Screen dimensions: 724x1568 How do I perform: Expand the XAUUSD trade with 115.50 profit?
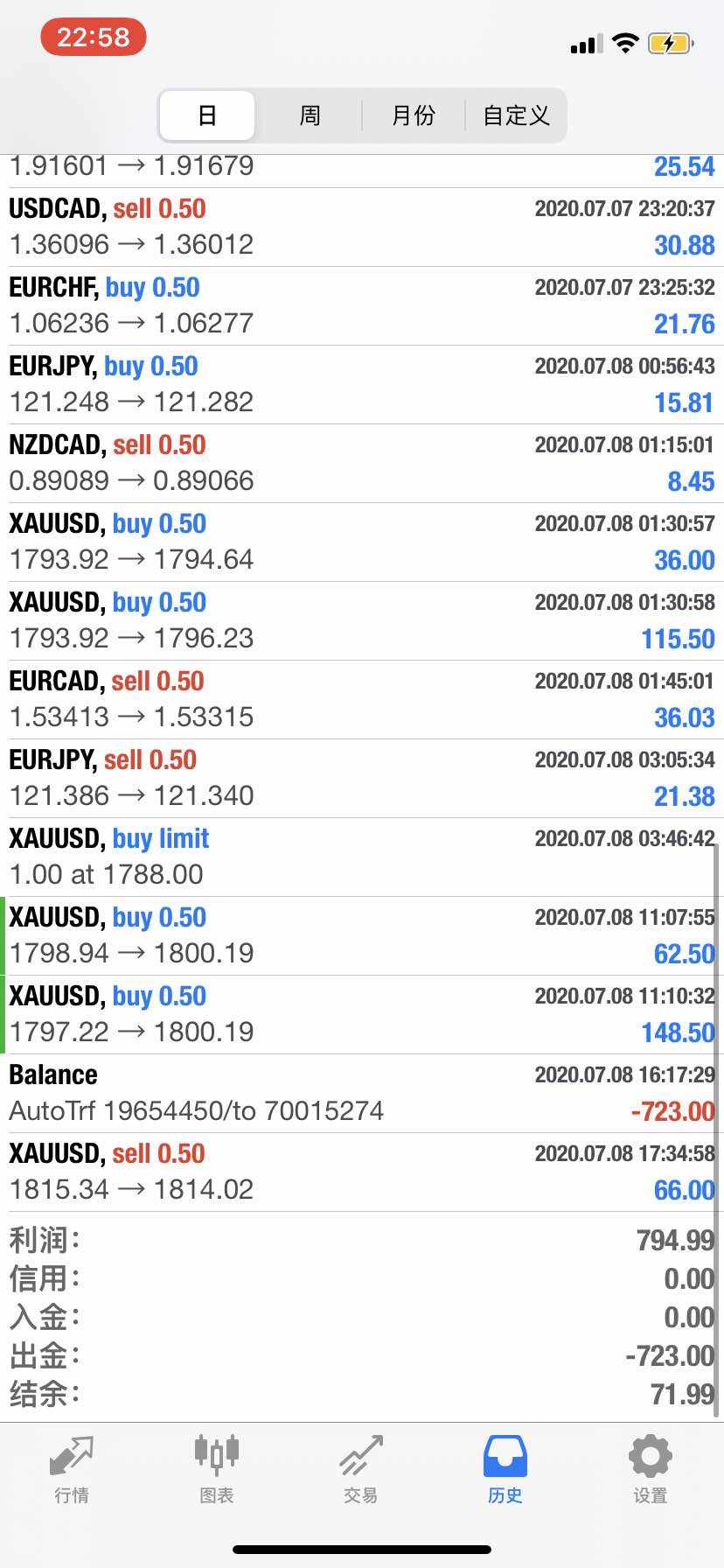coord(362,620)
